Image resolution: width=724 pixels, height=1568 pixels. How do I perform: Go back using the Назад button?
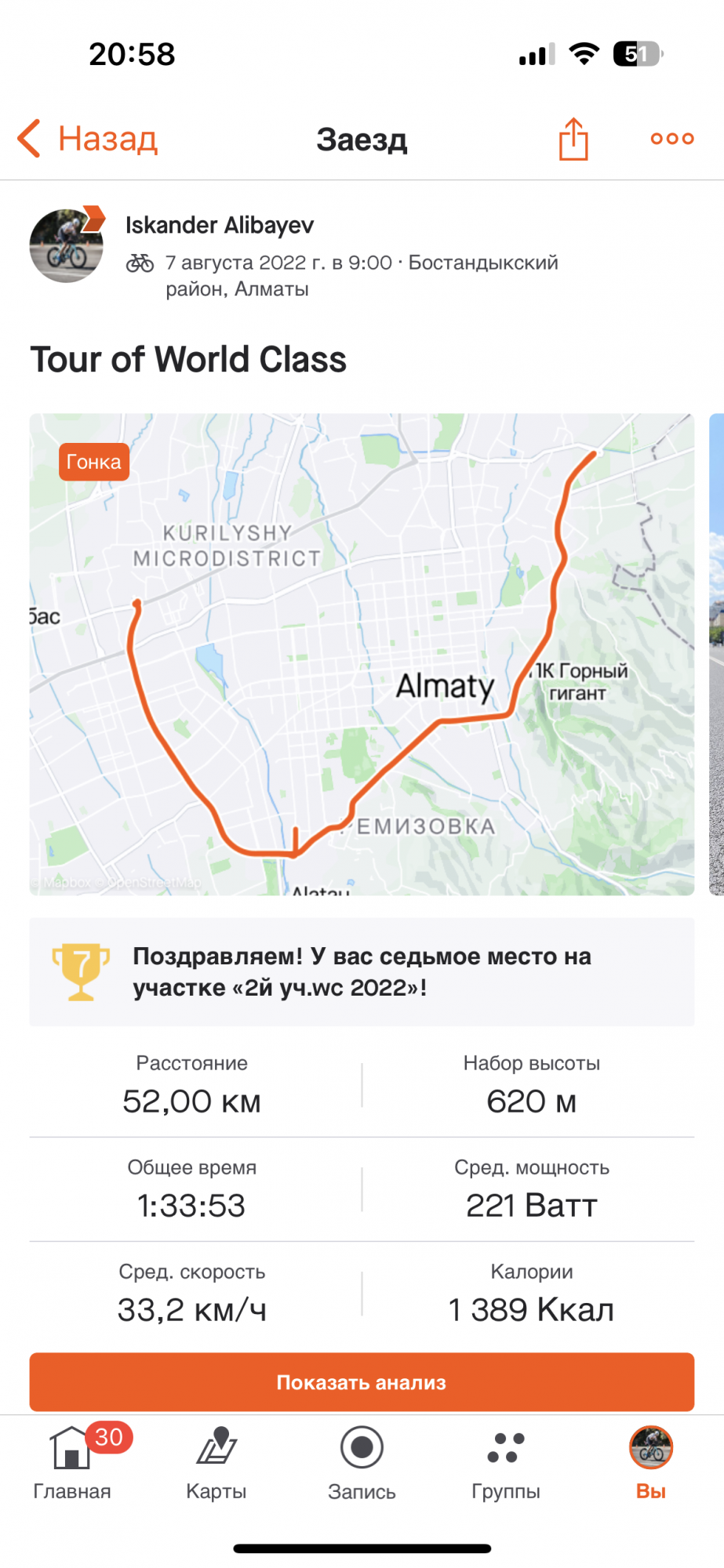coord(88,140)
